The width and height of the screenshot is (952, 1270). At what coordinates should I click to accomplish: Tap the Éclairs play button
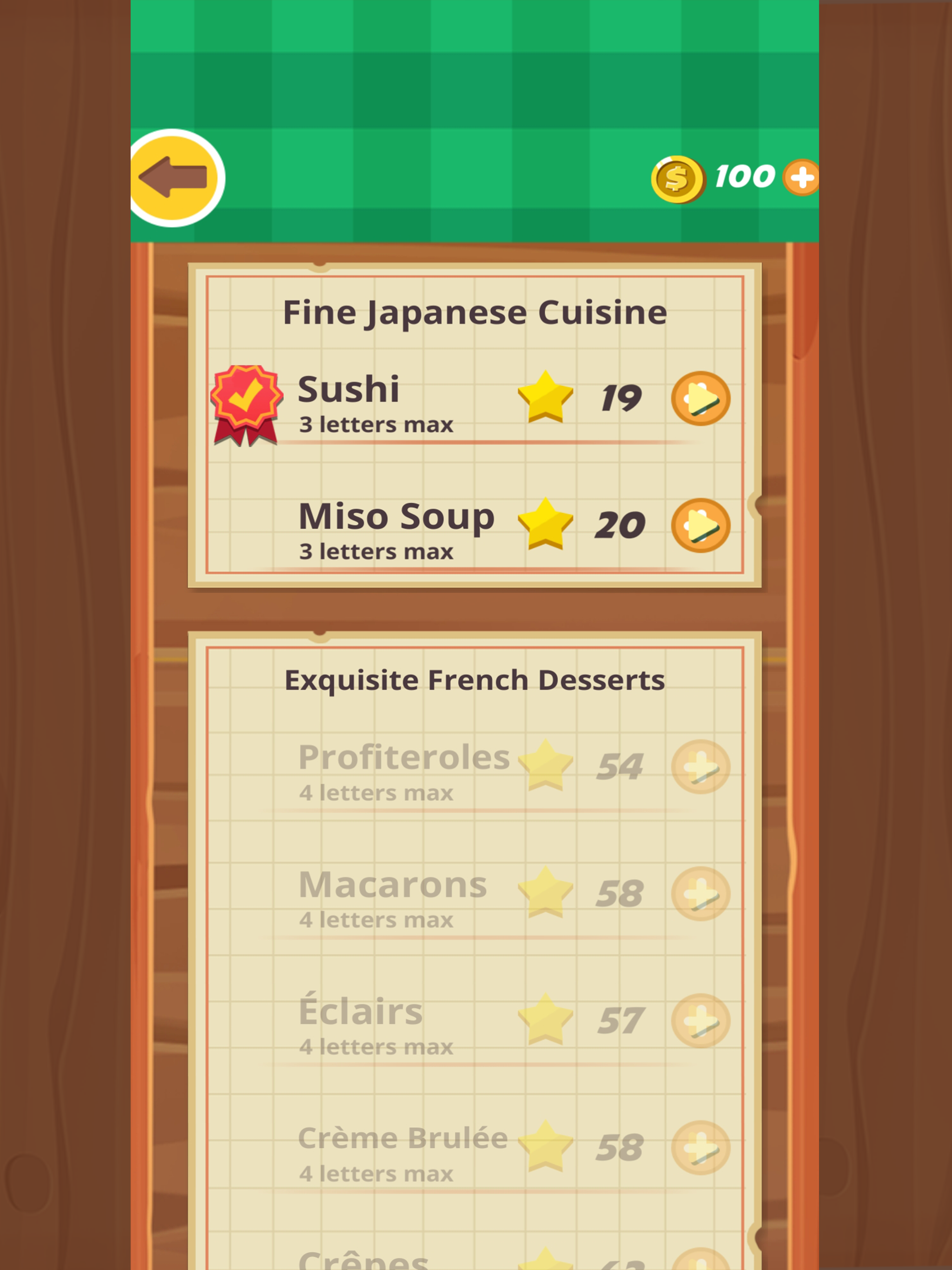pos(700,1021)
